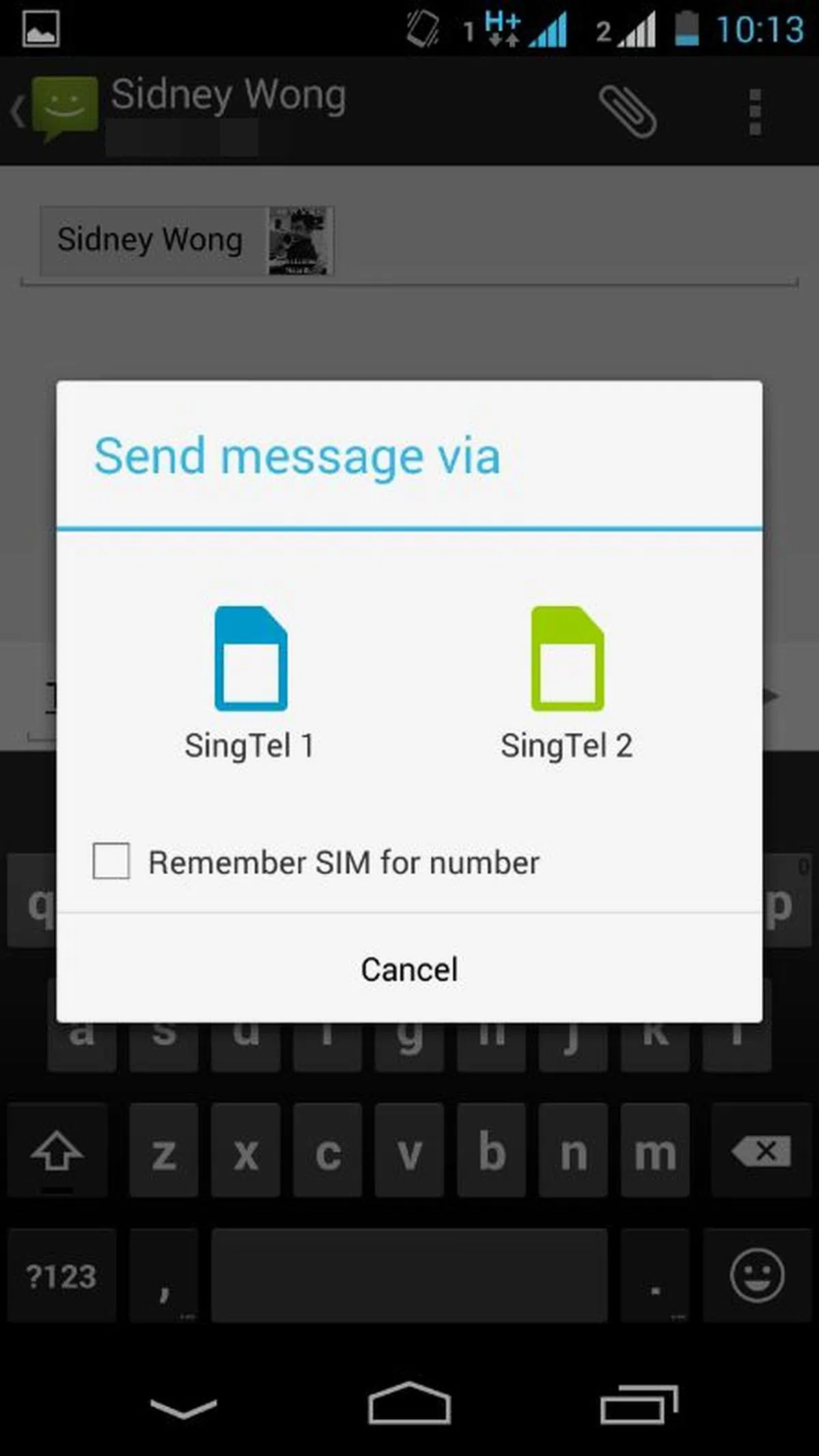Open the recent apps view
Screen dimensions: 819x1456
[x=639, y=1403]
